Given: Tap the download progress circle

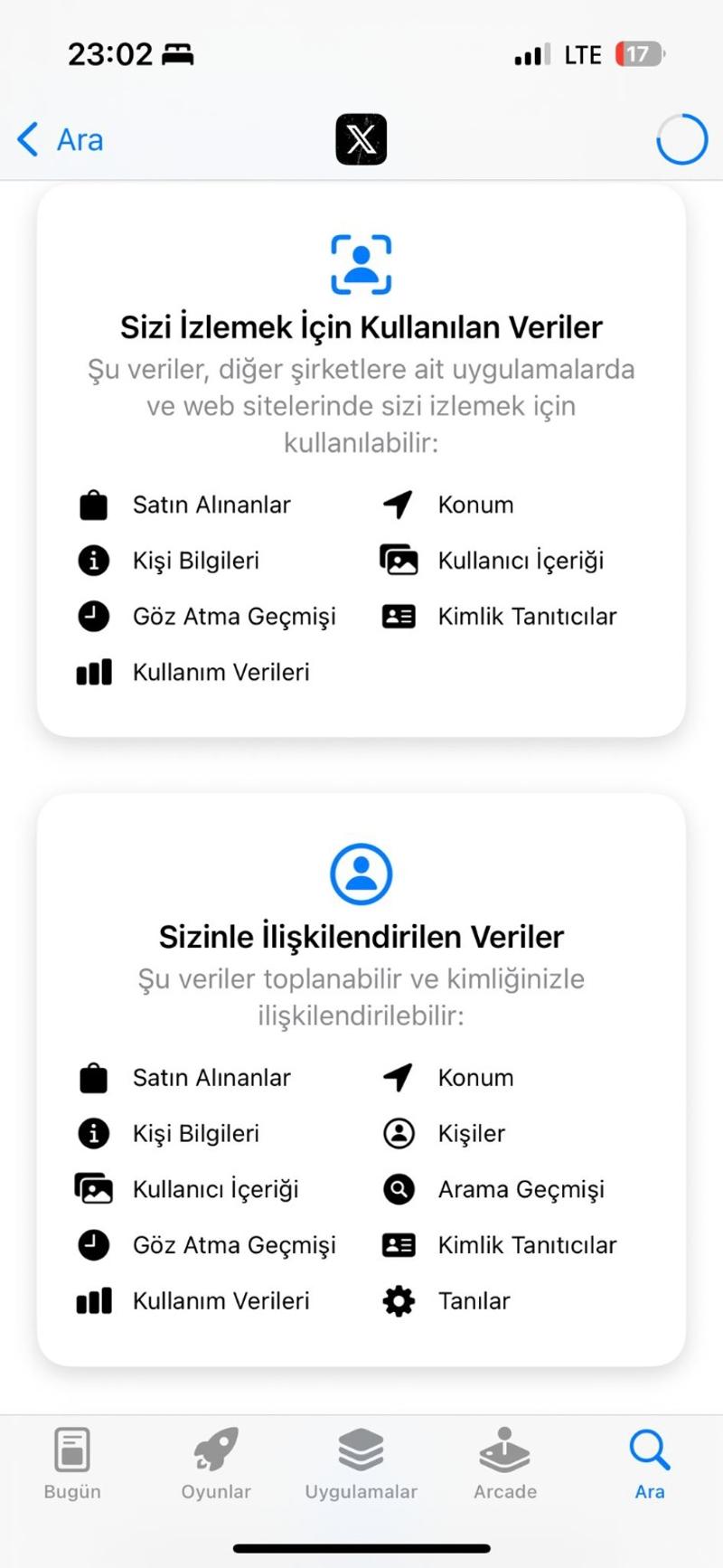Looking at the screenshot, I should (681, 140).
